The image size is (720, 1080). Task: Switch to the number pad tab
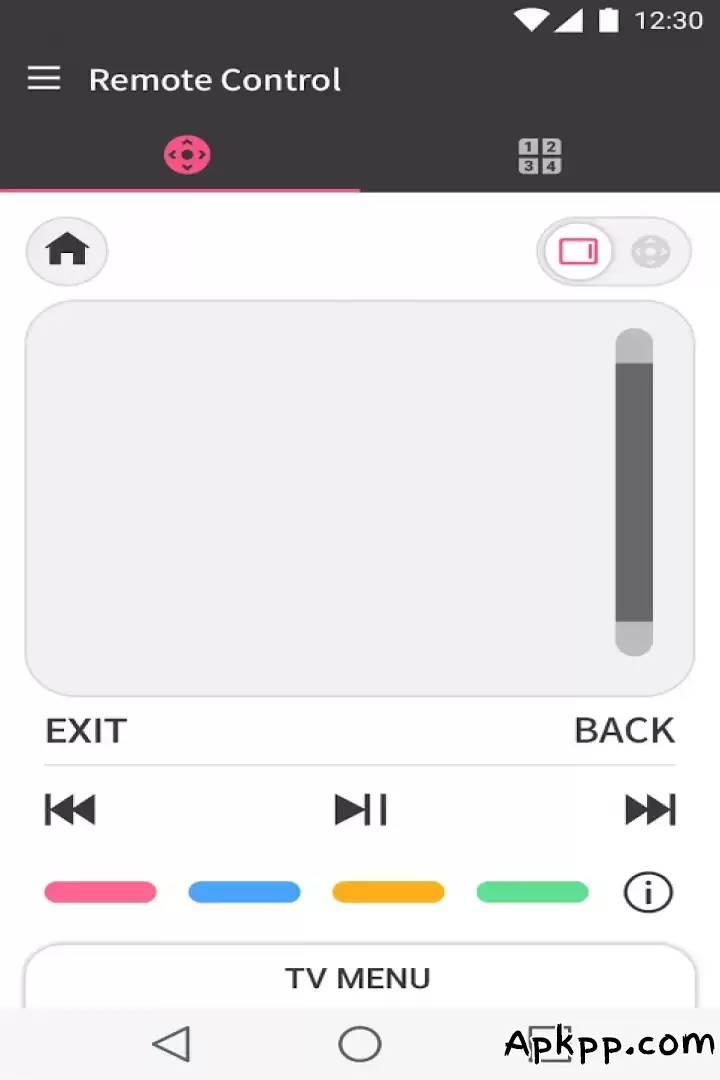tap(540, 155)
